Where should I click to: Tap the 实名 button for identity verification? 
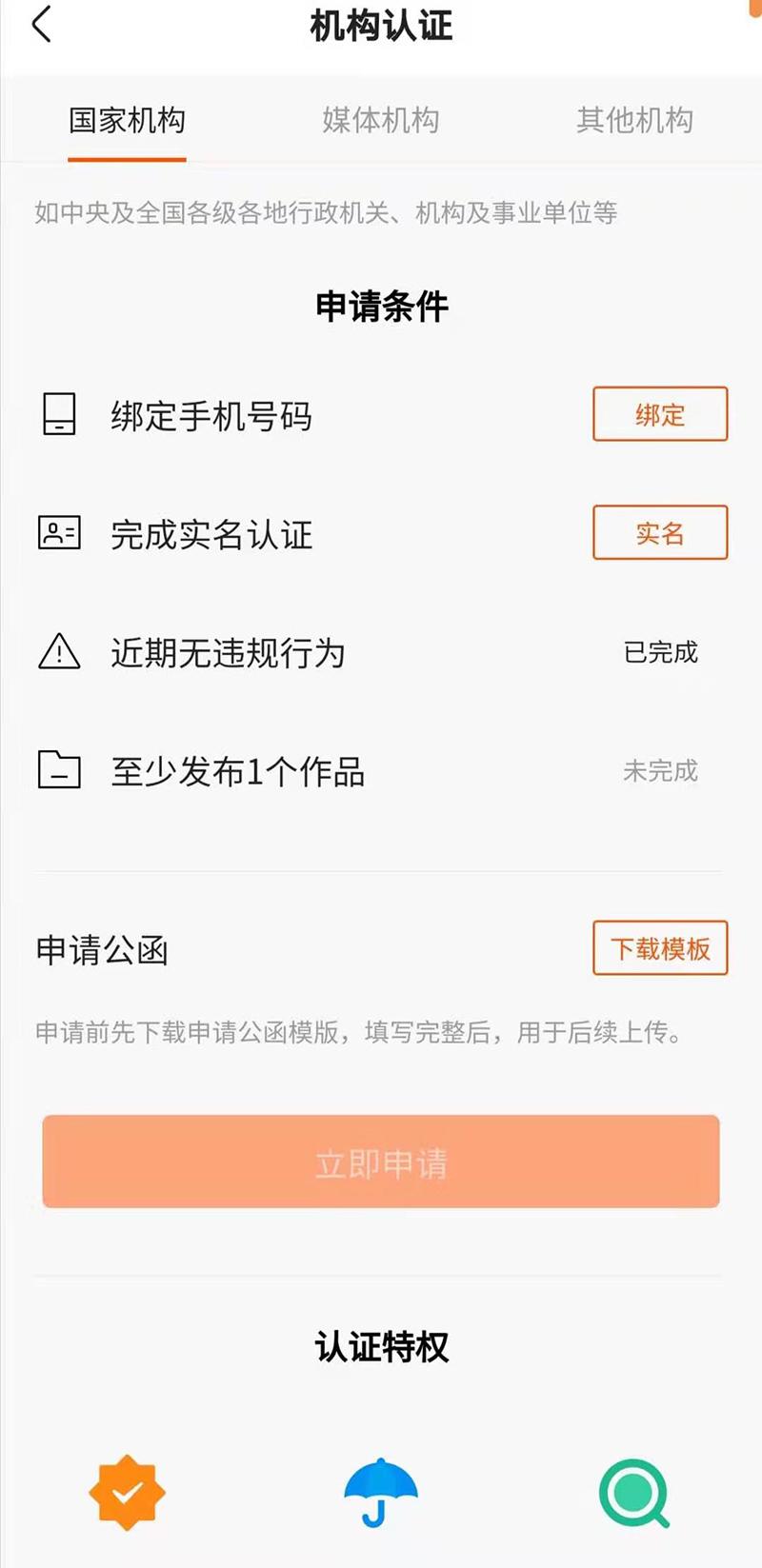tap(660, 532)
